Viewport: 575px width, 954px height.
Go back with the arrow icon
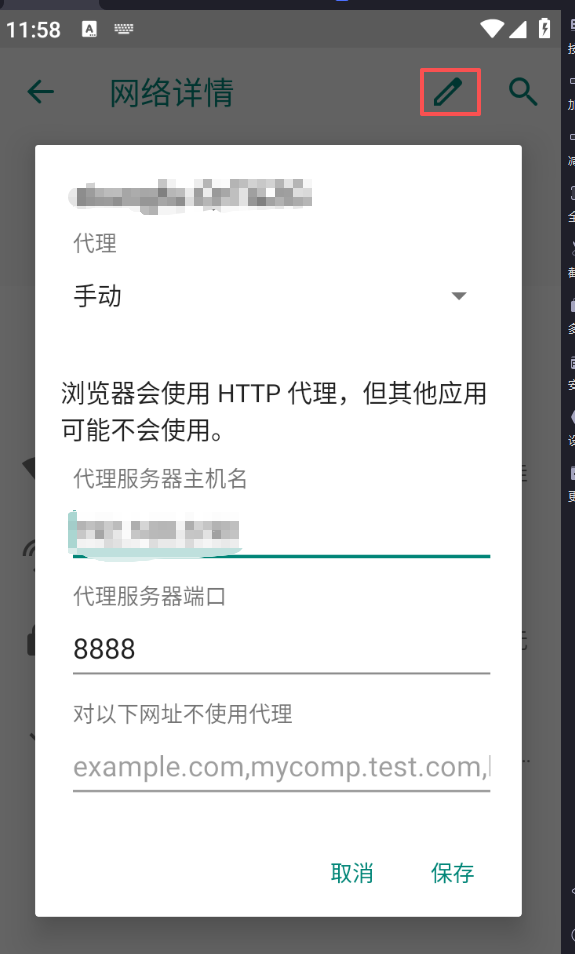click(x=41, y=92)
